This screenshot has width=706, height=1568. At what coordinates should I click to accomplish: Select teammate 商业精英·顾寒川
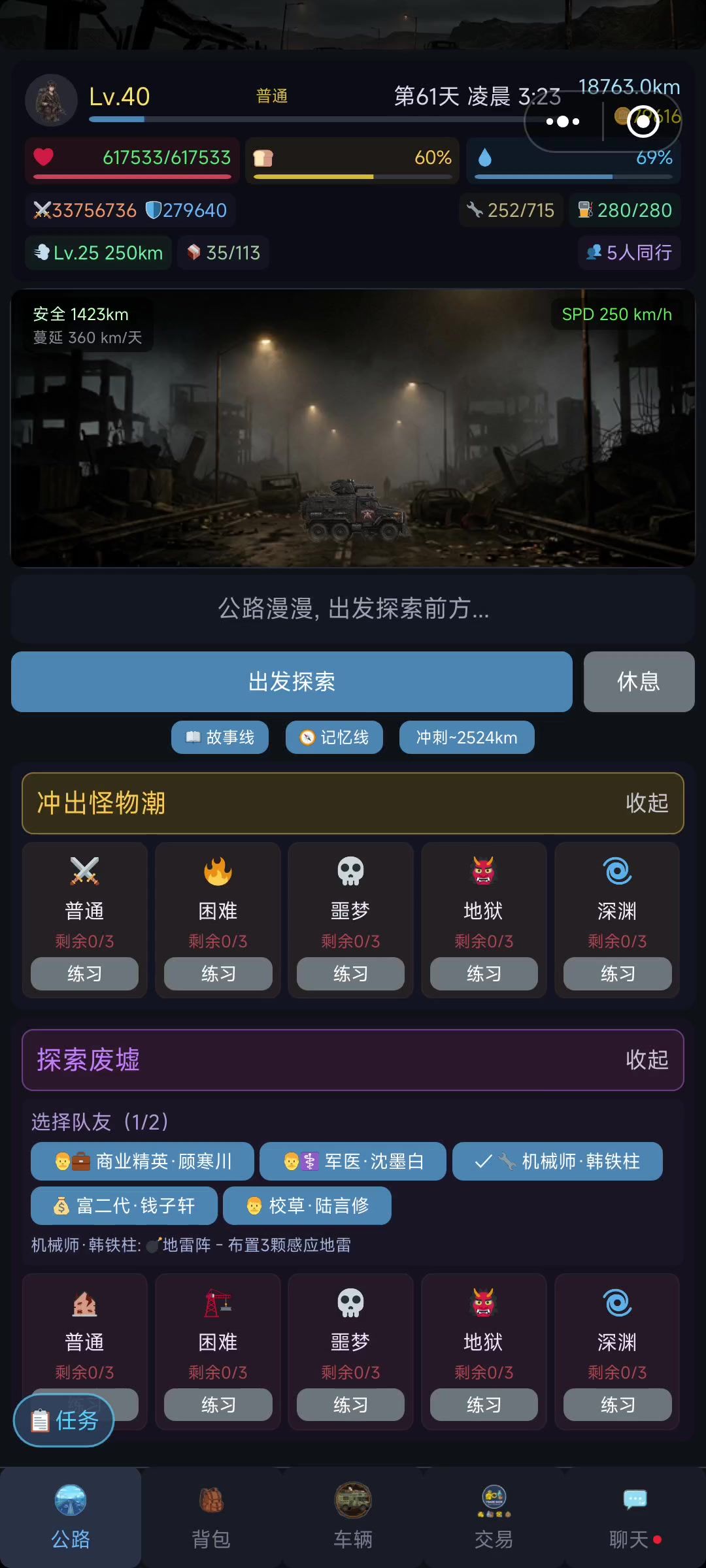point(143,1161)
